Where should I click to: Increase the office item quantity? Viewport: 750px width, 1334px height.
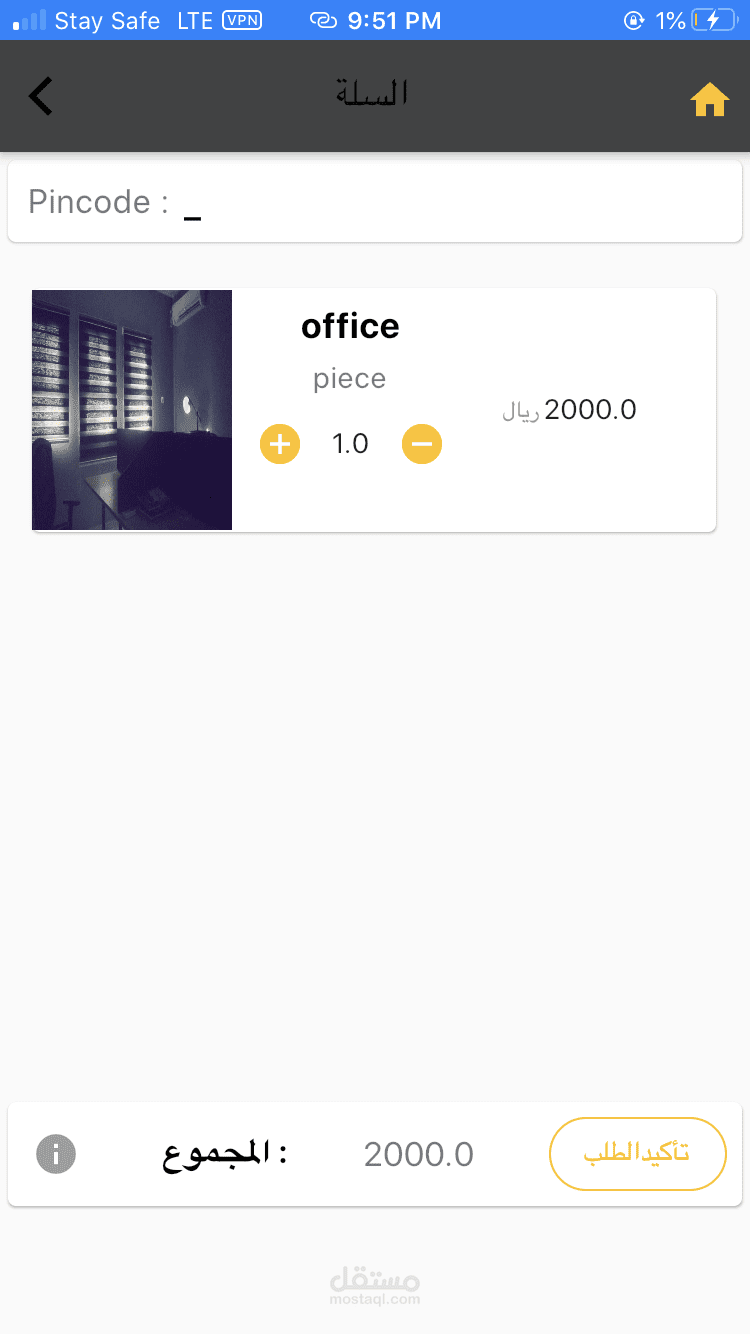click(x=280, y=444)
